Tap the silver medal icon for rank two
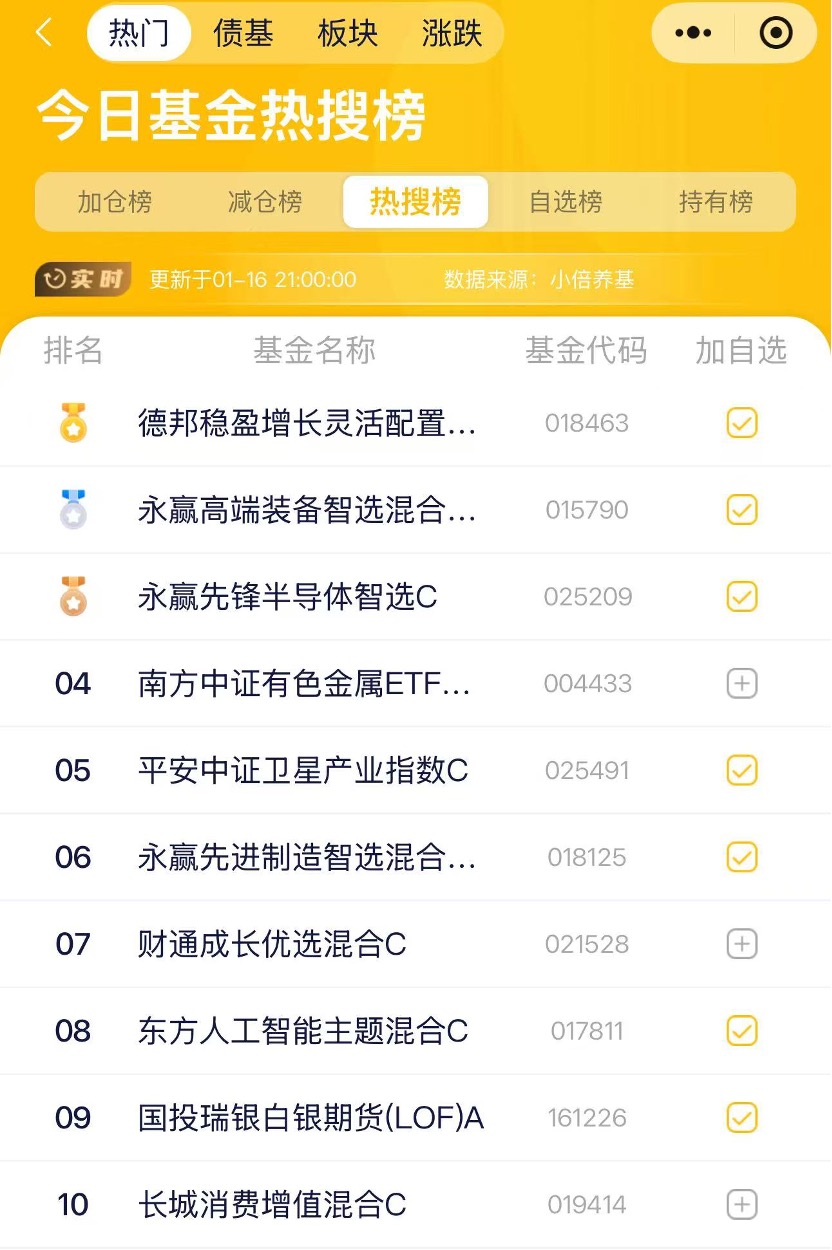This screenshot has height=1250, width=832. coord(72,510)
